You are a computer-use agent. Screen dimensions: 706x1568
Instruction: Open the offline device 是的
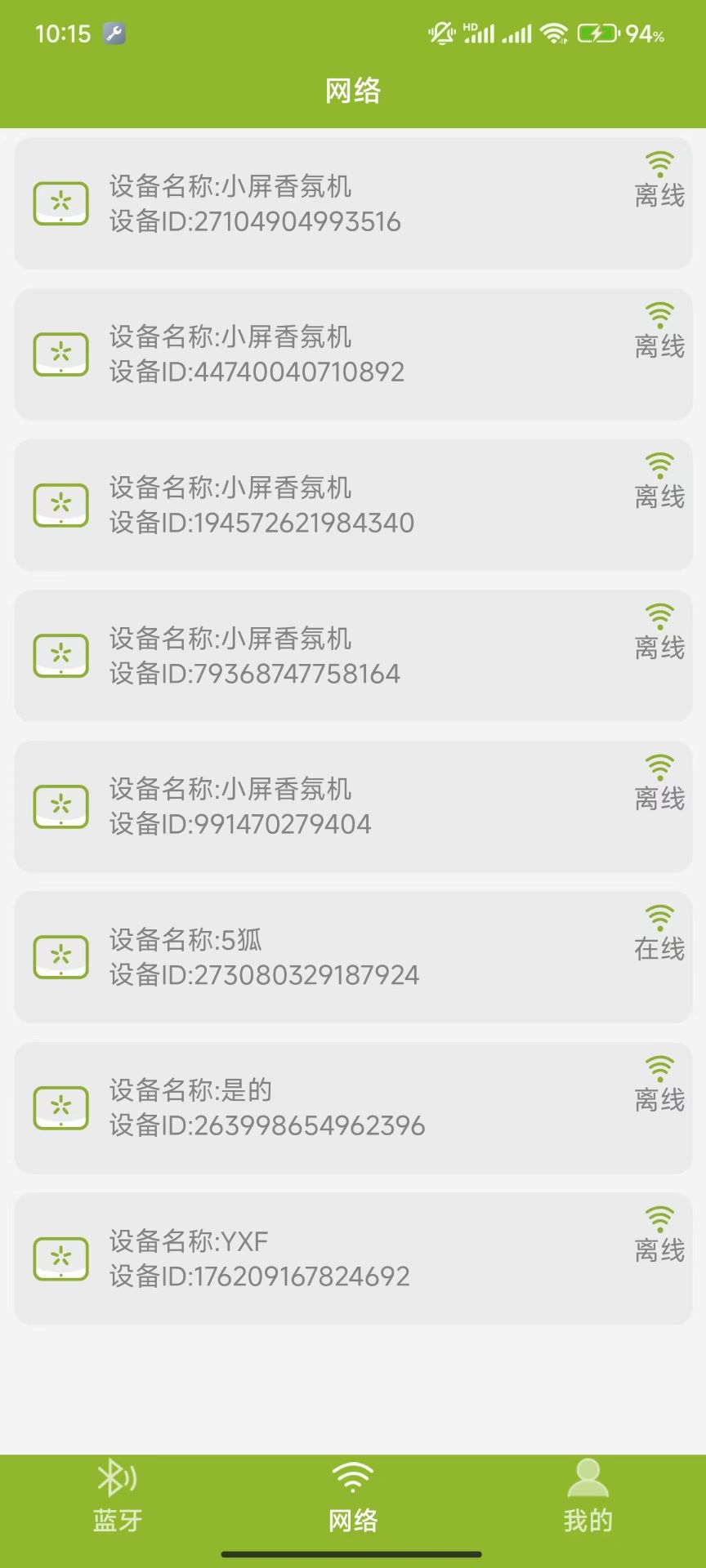[351, 1107]
